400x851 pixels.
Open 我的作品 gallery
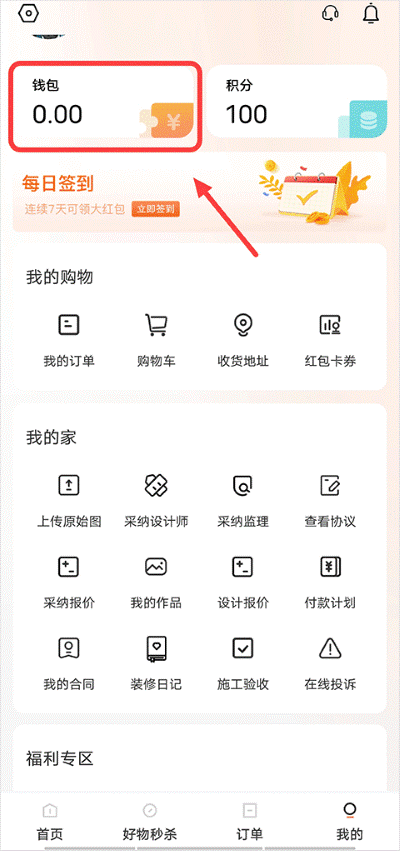(x=156, y=582)
